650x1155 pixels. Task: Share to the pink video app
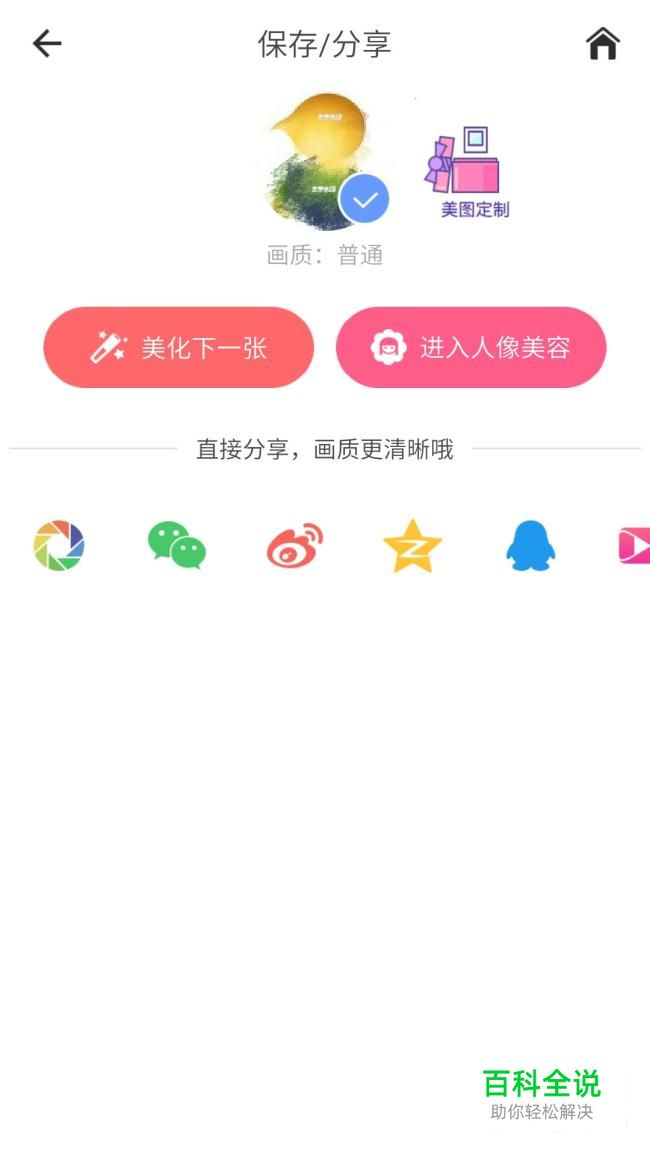tap(635, 546)
